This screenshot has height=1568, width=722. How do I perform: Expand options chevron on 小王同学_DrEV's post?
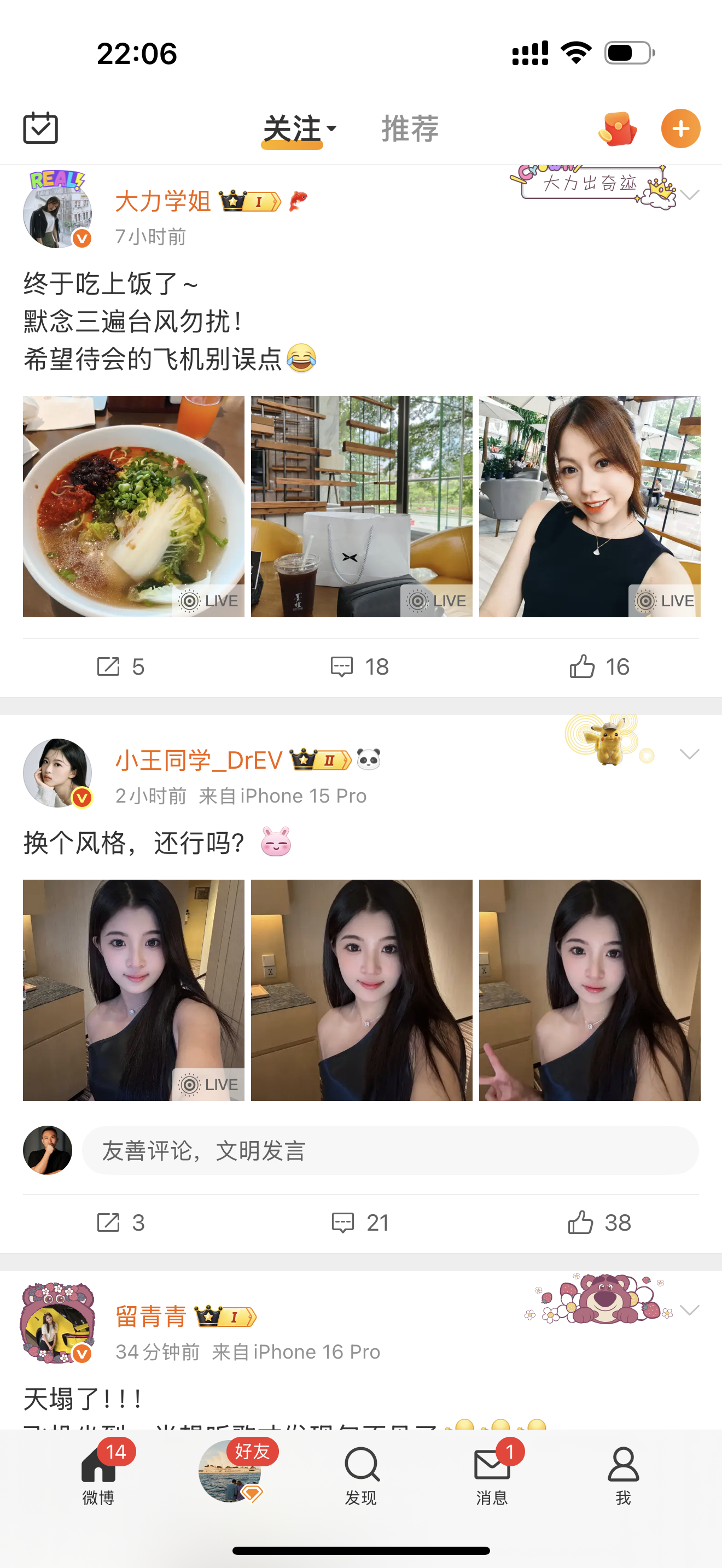[689, 755]
